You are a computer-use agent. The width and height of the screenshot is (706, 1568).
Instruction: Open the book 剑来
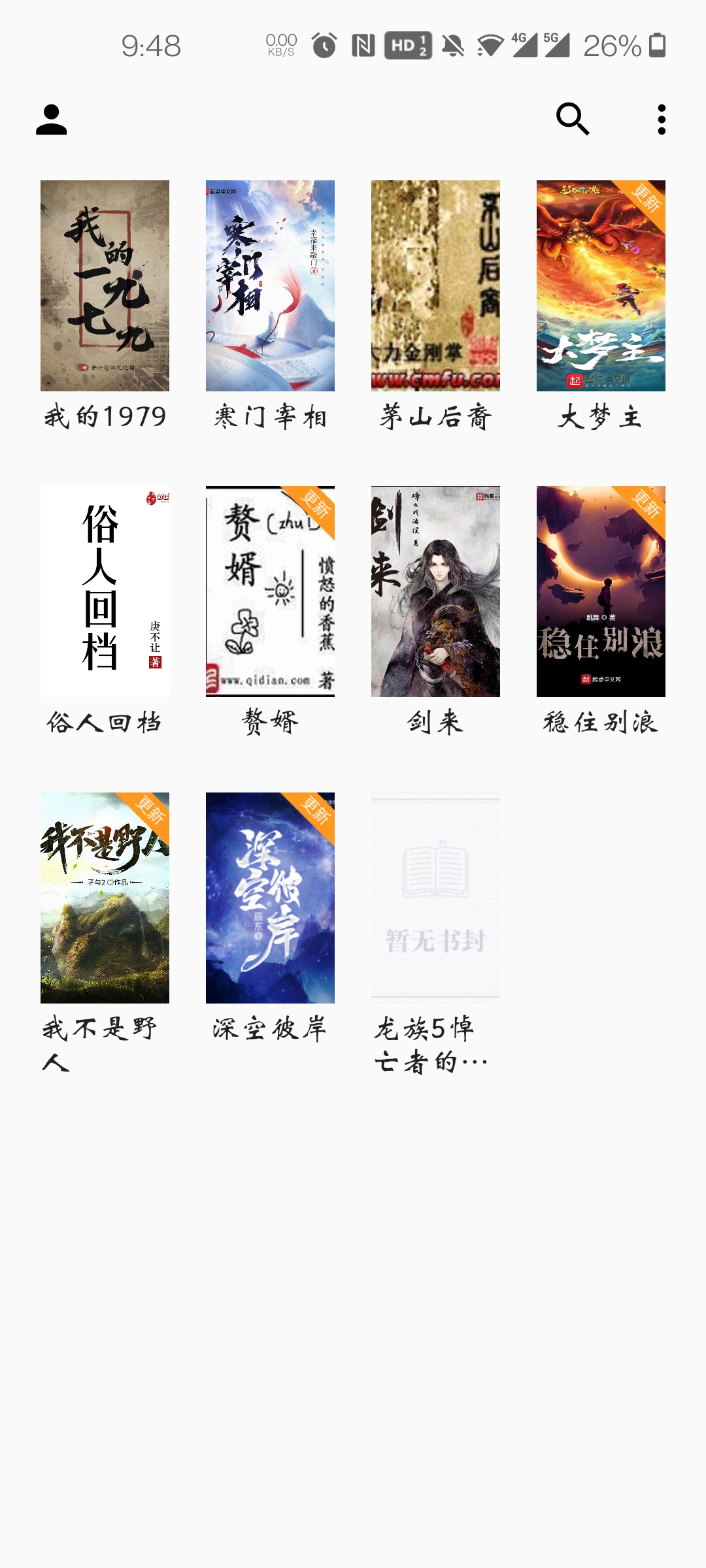point(434,591)
